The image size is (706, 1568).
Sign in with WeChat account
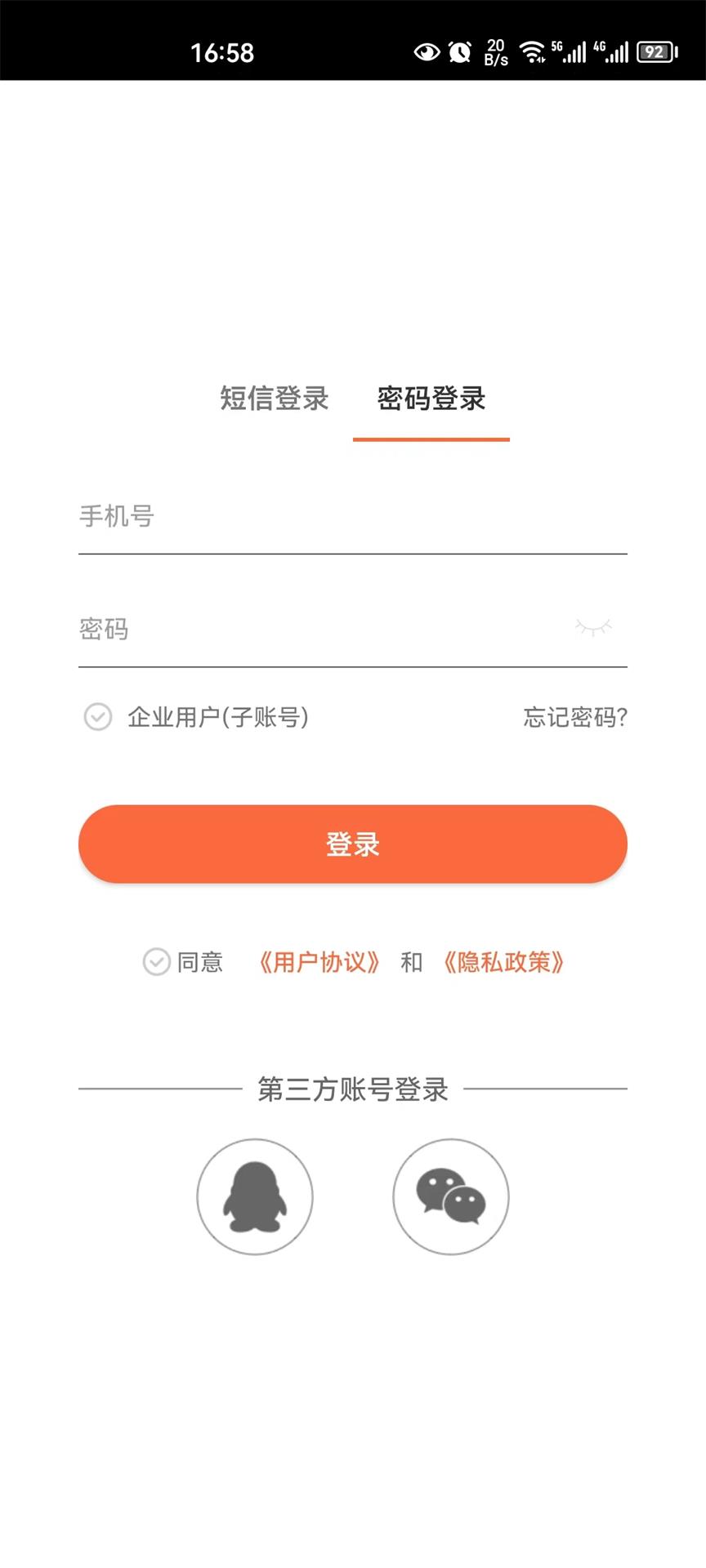[x=450, y=1196]
